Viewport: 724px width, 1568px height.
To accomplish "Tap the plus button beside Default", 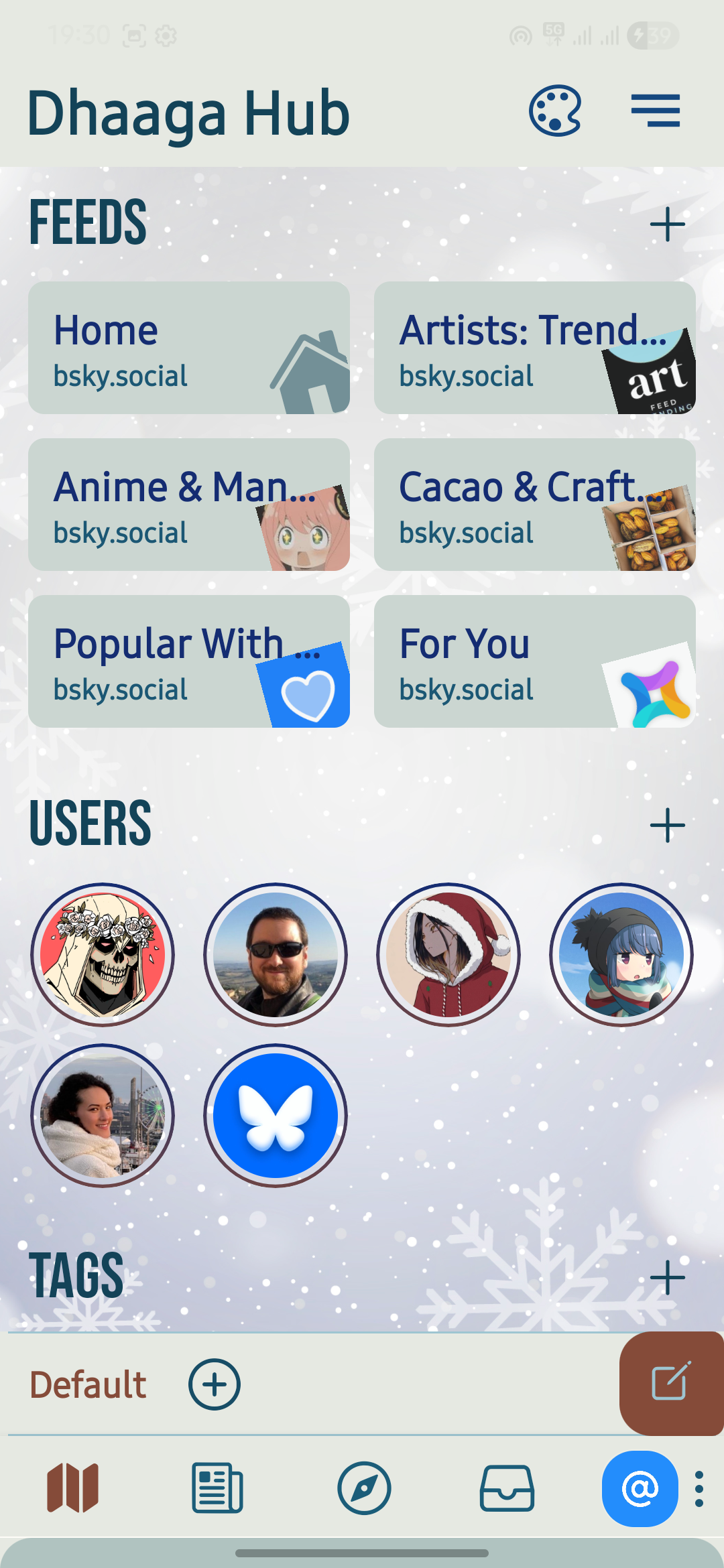I will 215,1384.
